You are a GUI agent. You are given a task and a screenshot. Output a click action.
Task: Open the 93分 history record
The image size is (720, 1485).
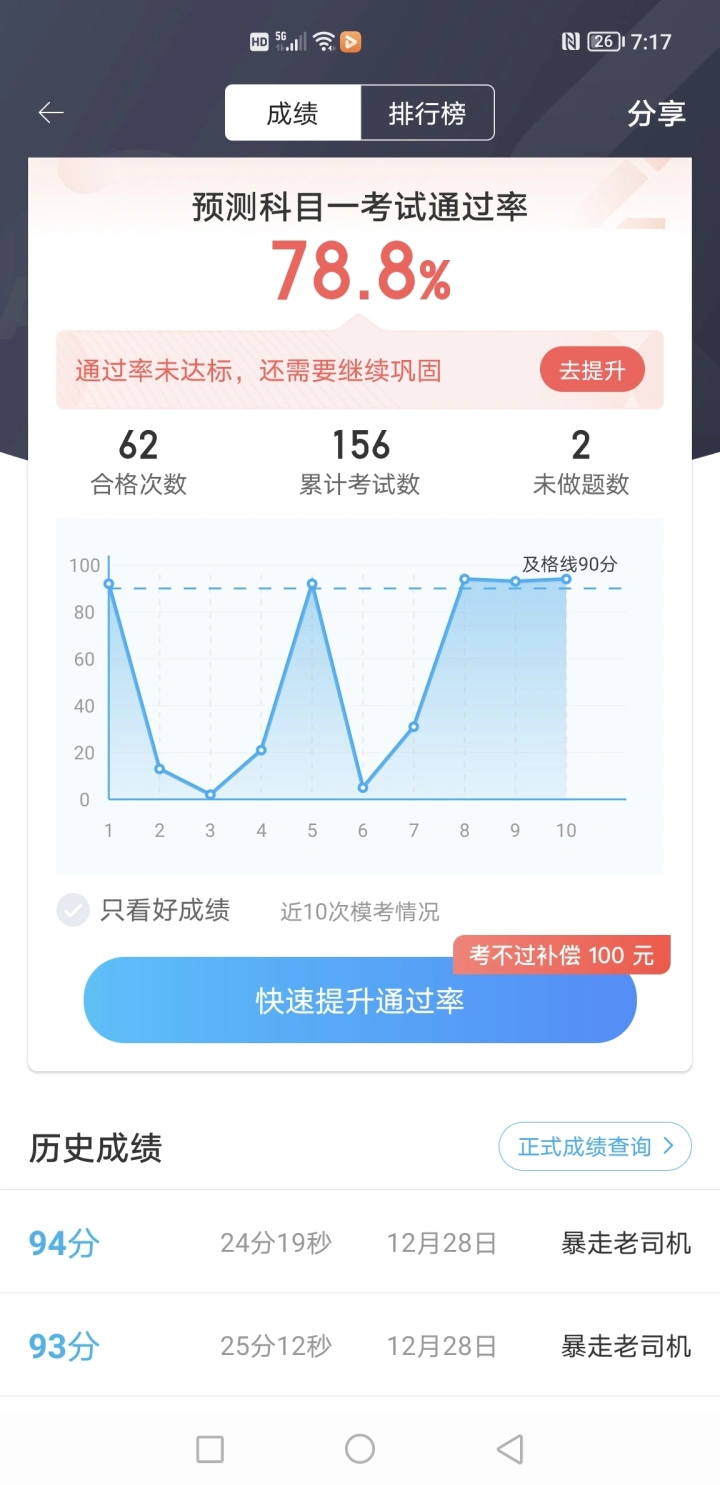(x=360, y=1346)
